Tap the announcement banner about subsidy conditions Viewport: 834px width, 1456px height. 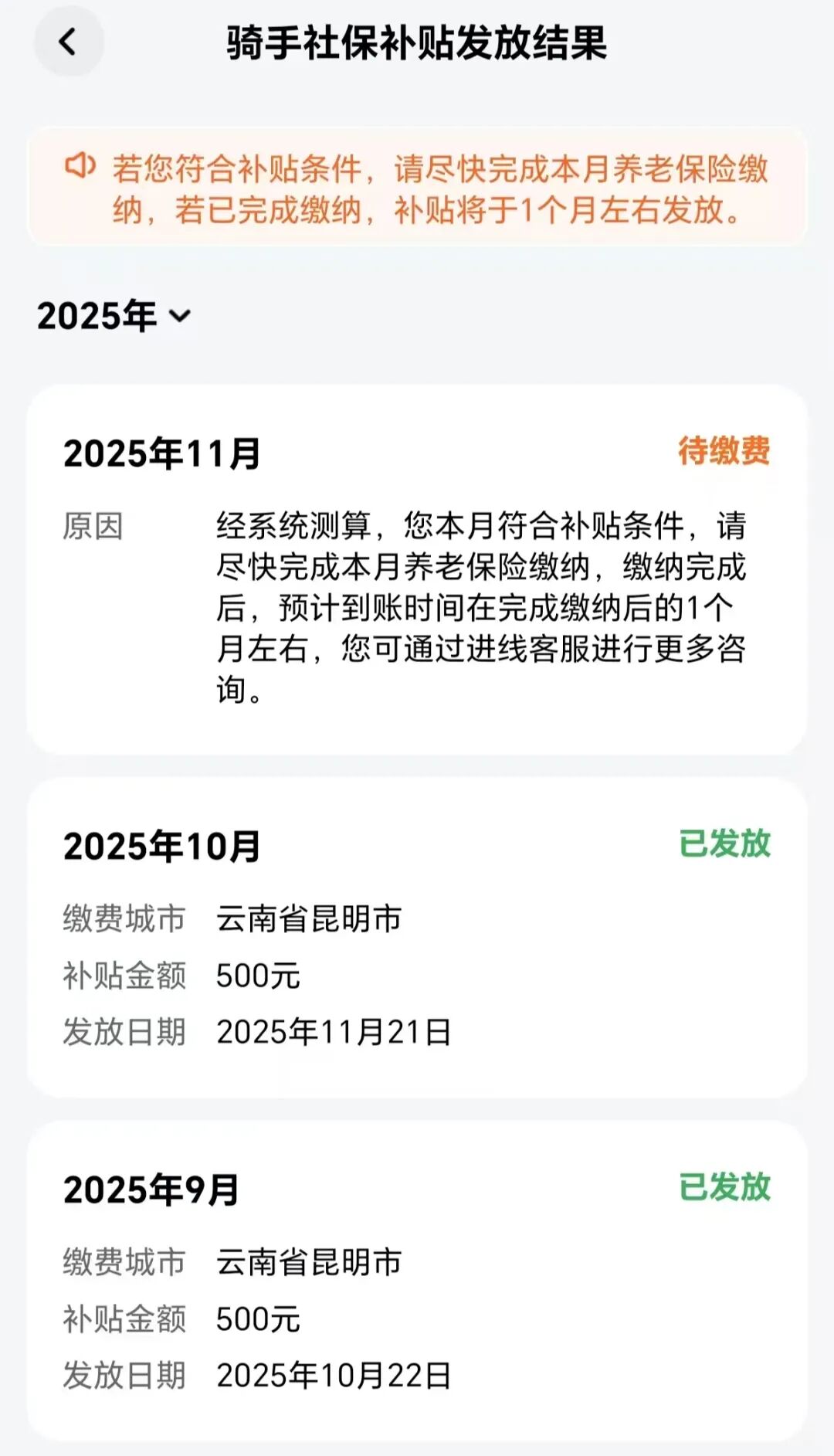(x=417, y=188)
